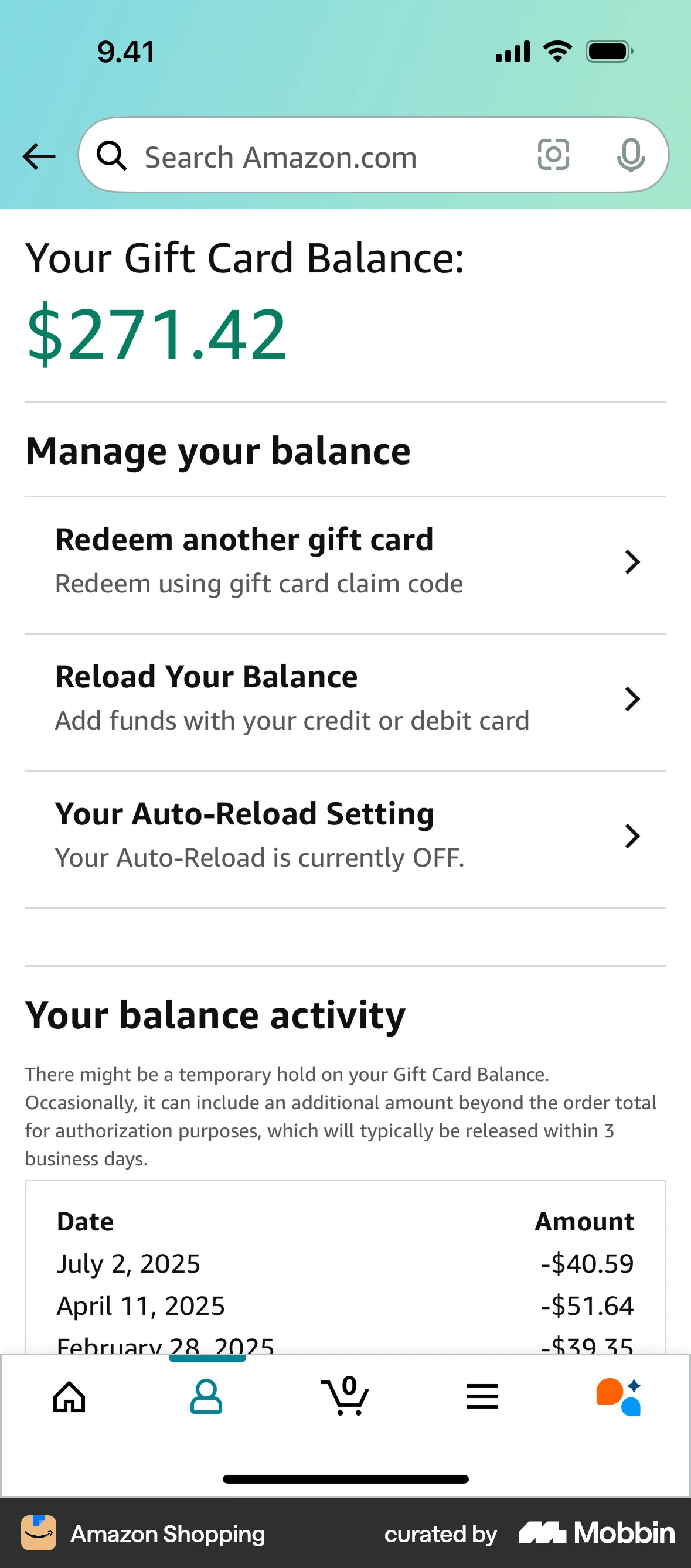The image size is (691, 1568).
Task: Tap the green $271.42 balance amount
Action: pos(157,333)
